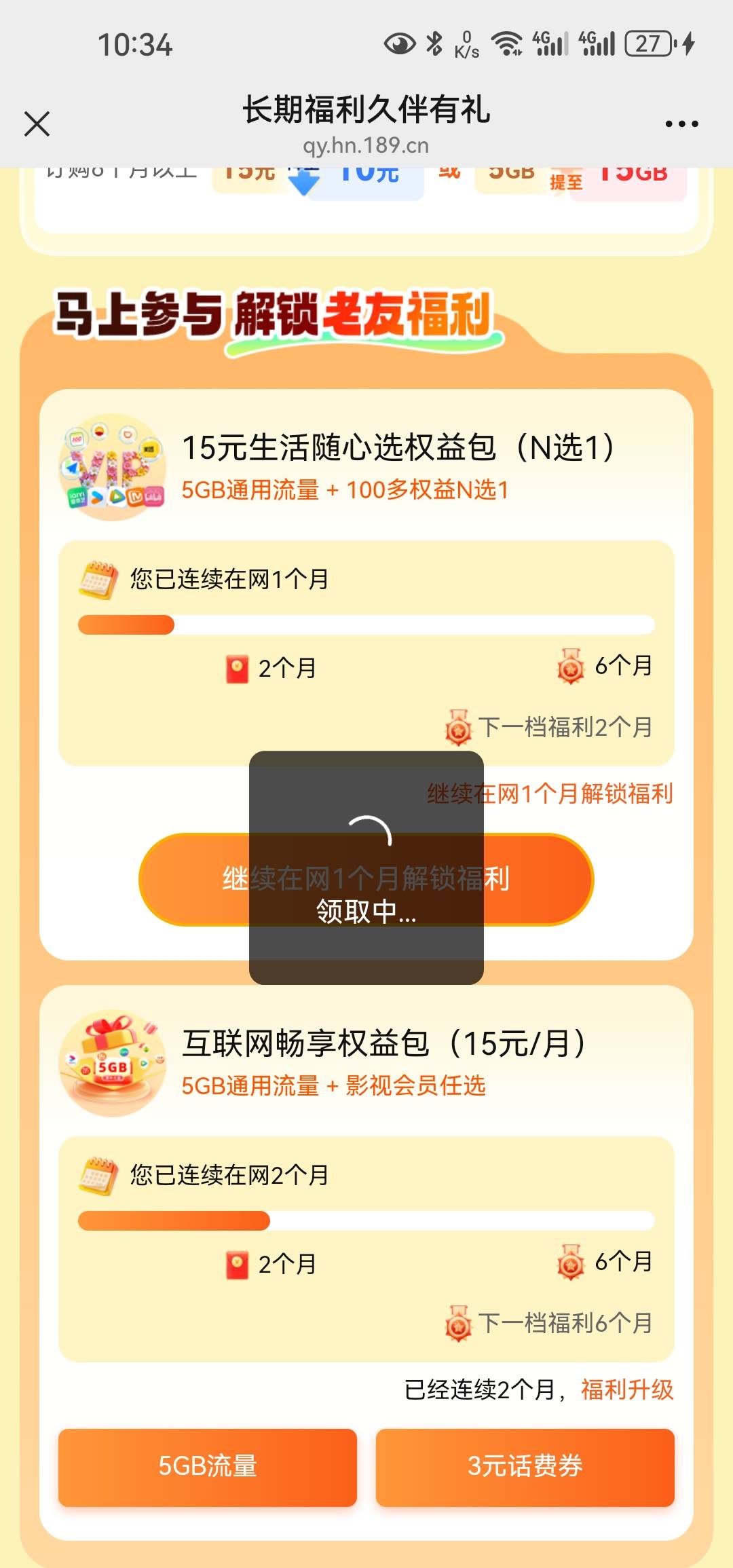
Task: Tap the 继续在网1个月解锁福利 orange button
Action: tap(366, 880)
